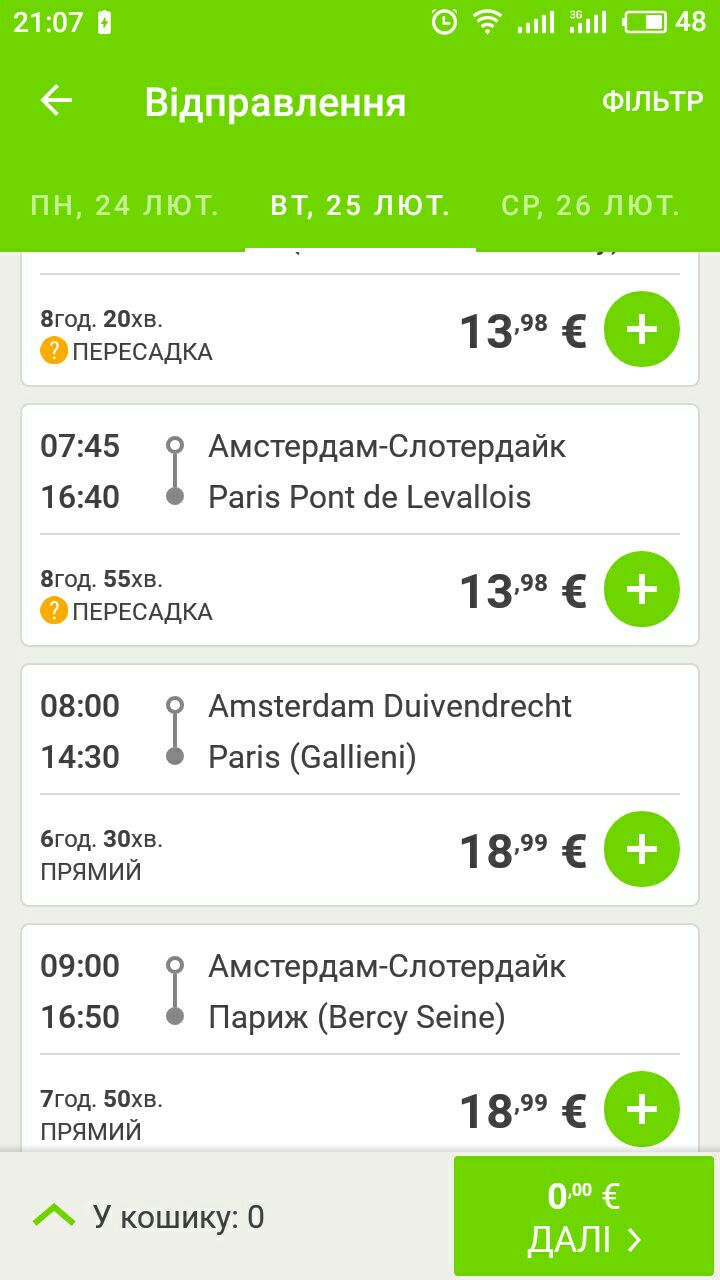Expand the У кошику cart summary
This screenshot has height=1280, width=720.
pyautogui.click(x=150, y=1217)
